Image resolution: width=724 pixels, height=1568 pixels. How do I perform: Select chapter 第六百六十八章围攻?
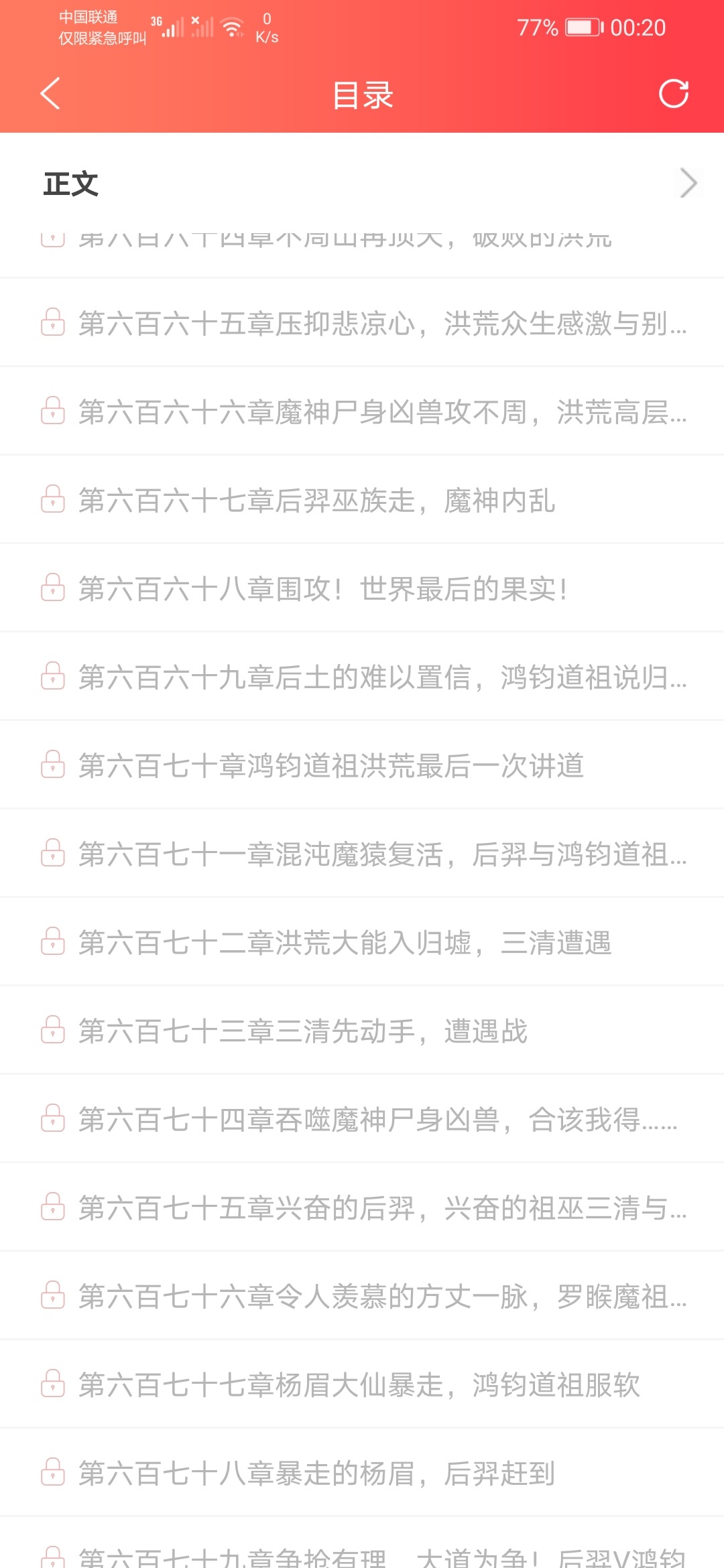(322, 588)
